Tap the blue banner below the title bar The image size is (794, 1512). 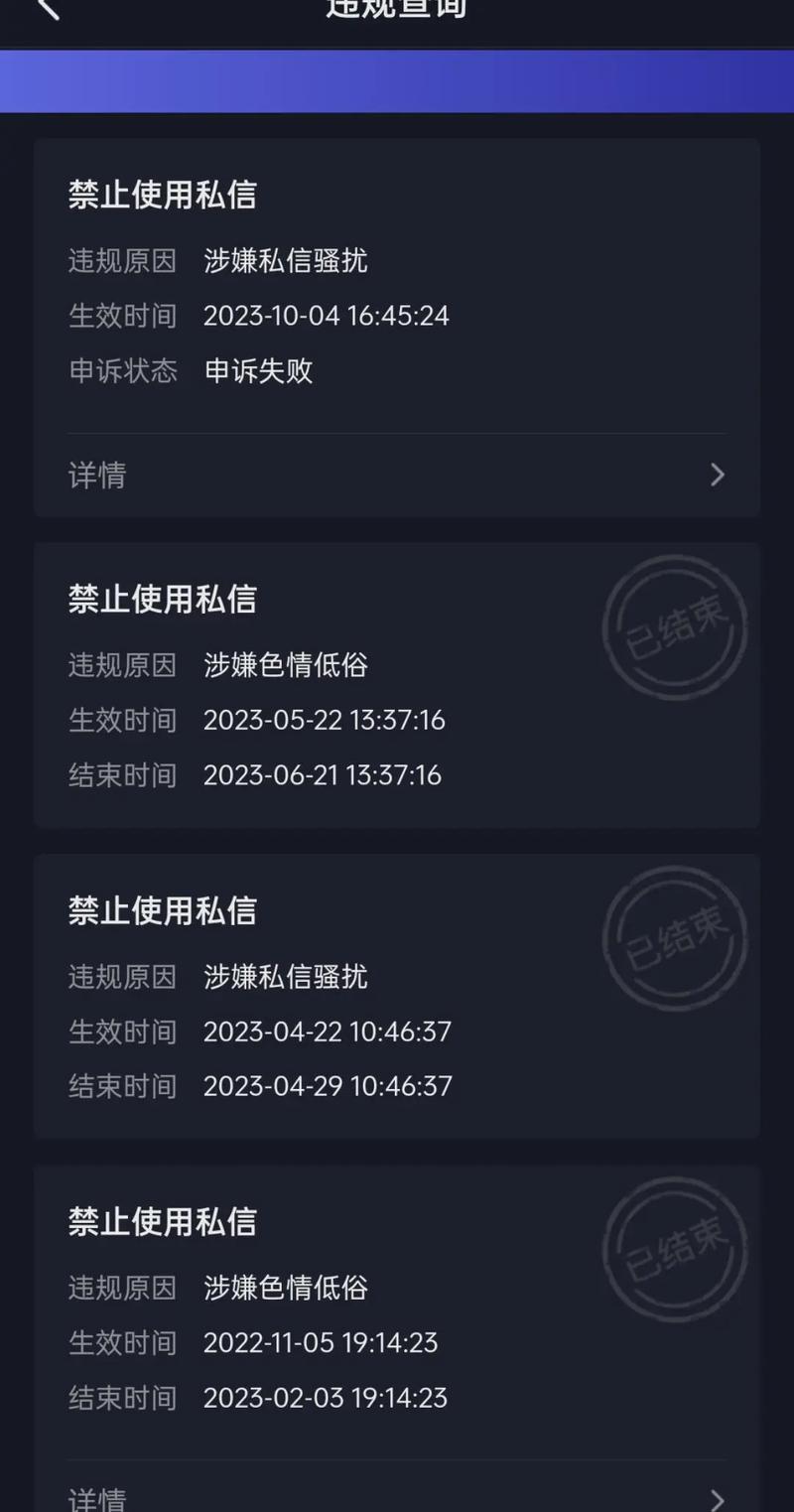click(397, 79)
